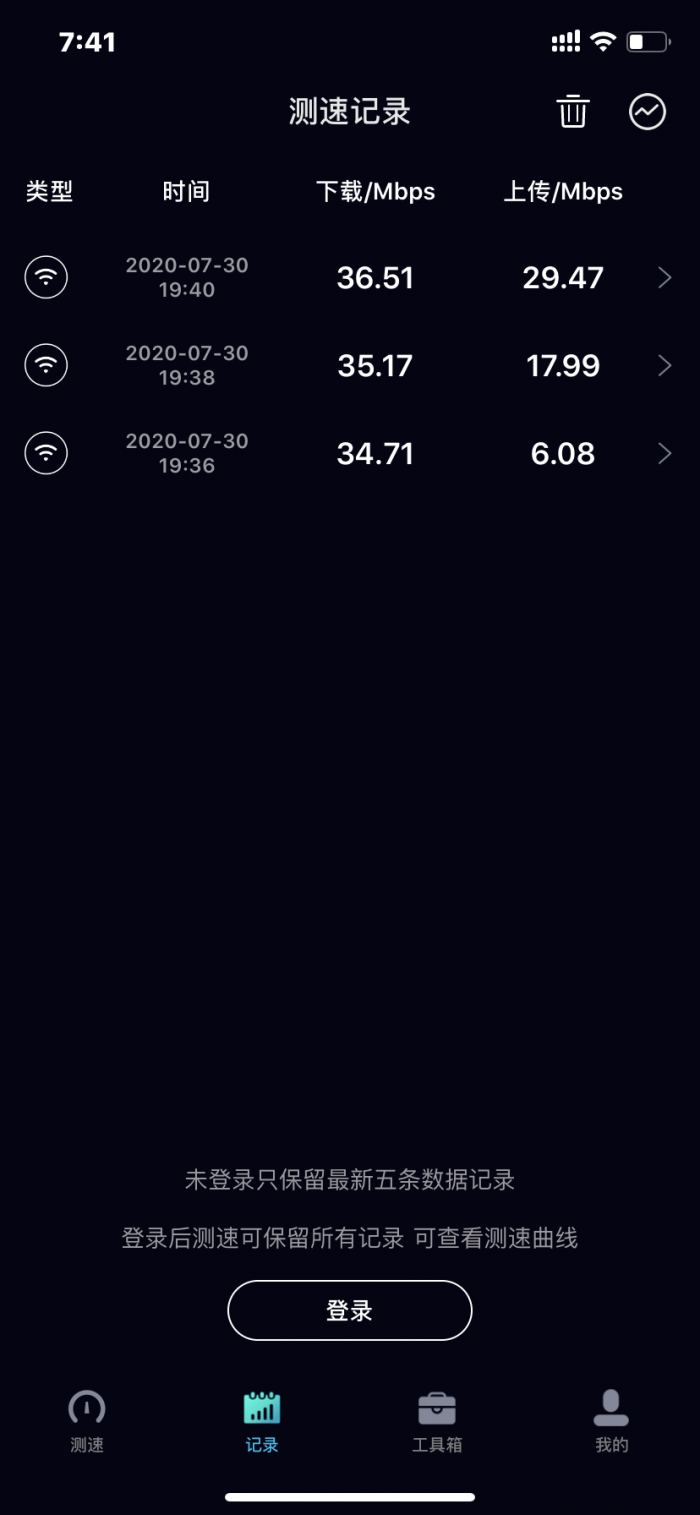Go to the 工具箱 toolbox tab
The height and width of the screenshot is (1515, 700).
[x=437, y=1420]
